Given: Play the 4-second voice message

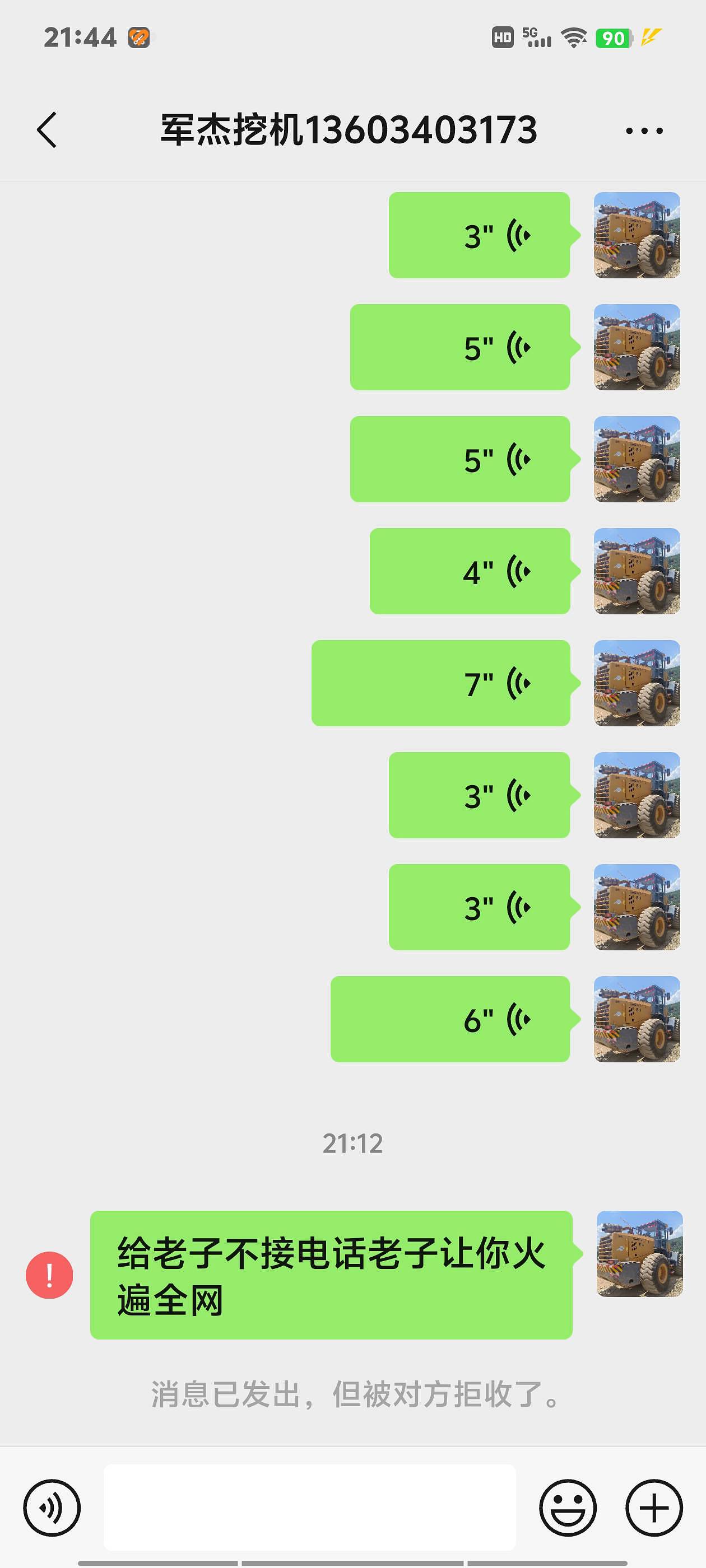Looking at the screenshot, I should pyautogui.click(x=470, y=571).
